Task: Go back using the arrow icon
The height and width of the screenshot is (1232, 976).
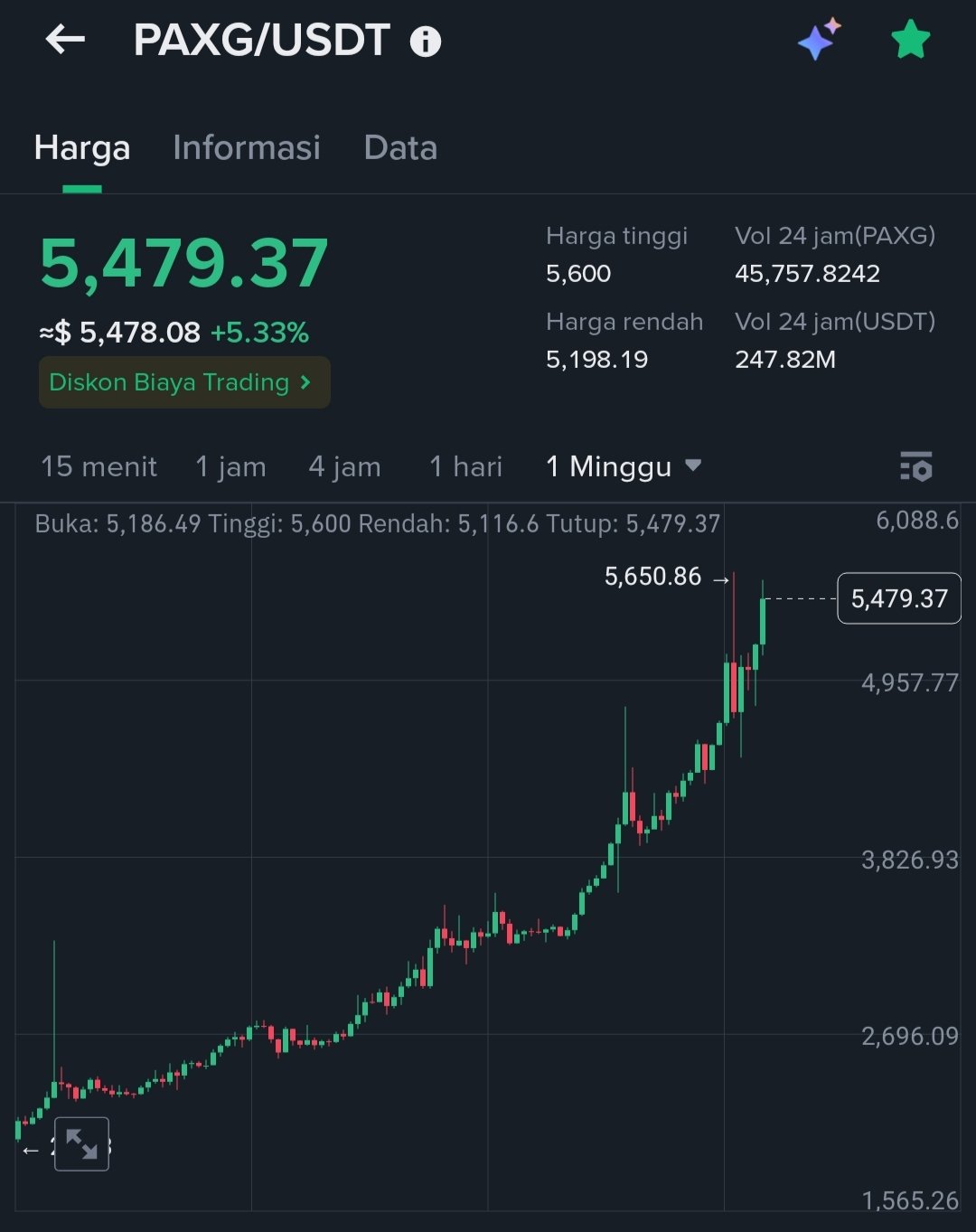Action: [x=65, y=40]
